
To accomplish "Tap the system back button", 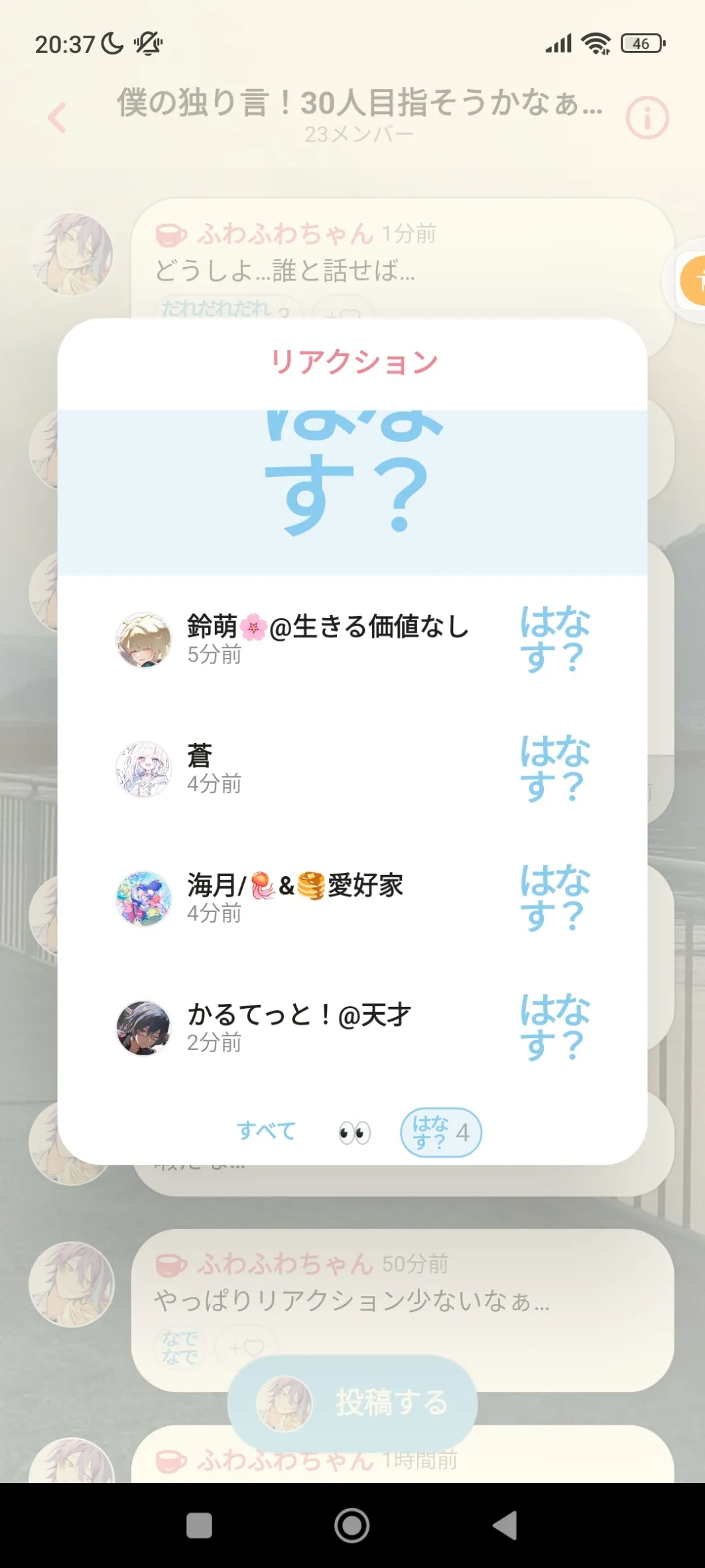I will coord(505,1525).
